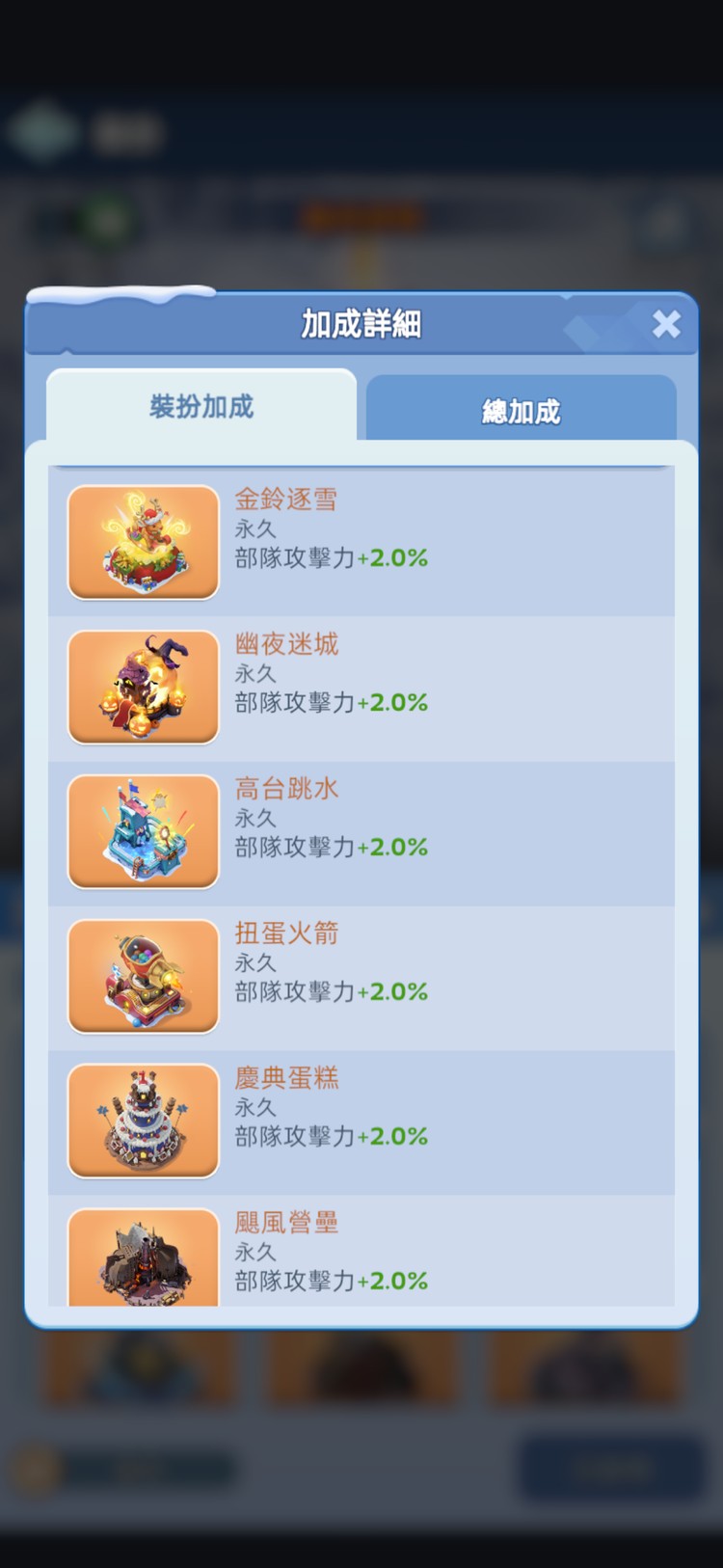Tap the 永久 label under 慶典蛋糕
The height and width of the screenshot is (1568, 723).
coord(254,1107)
